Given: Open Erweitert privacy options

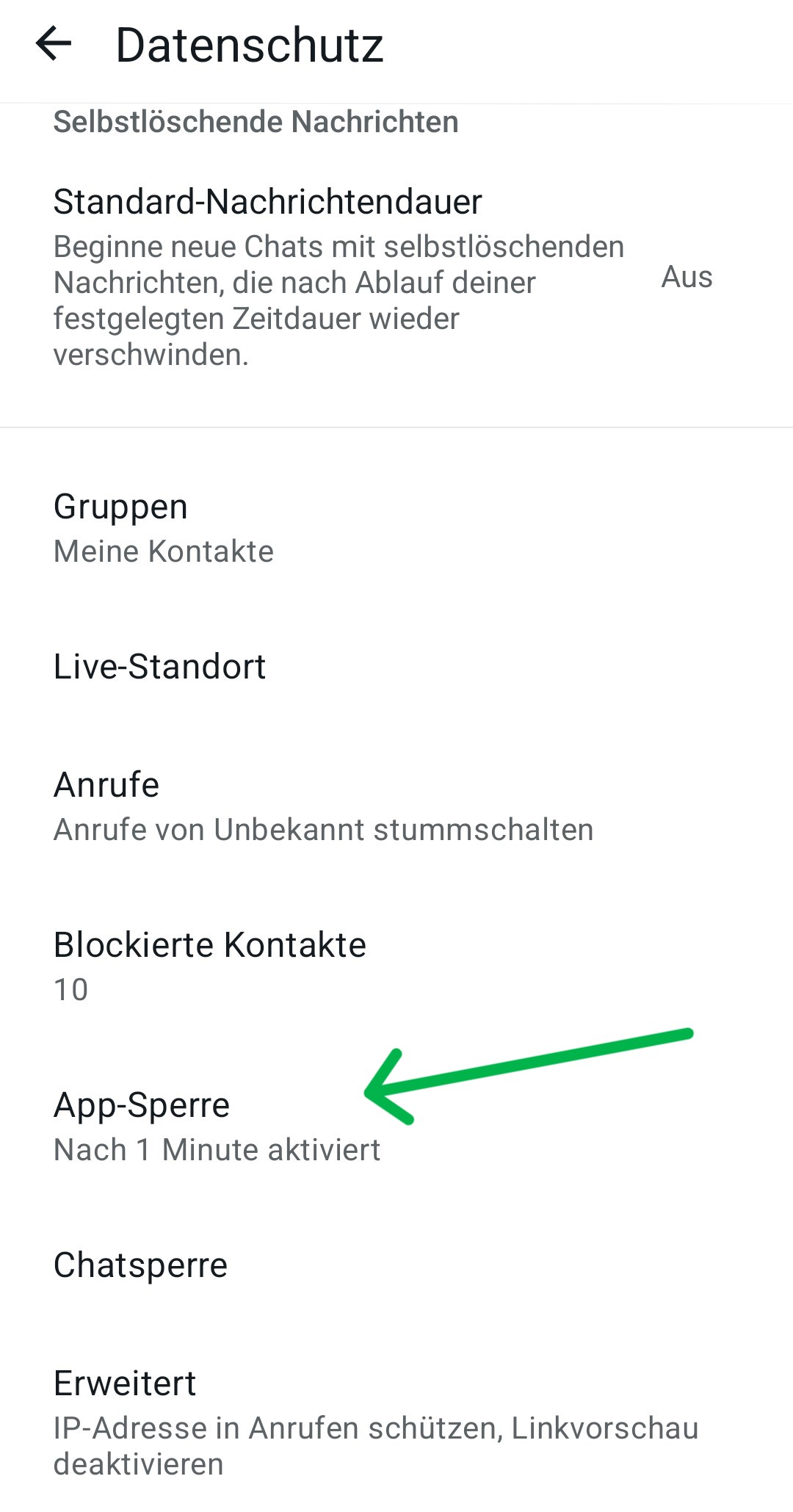Looking at the screenshot, I should (374, 1422).
